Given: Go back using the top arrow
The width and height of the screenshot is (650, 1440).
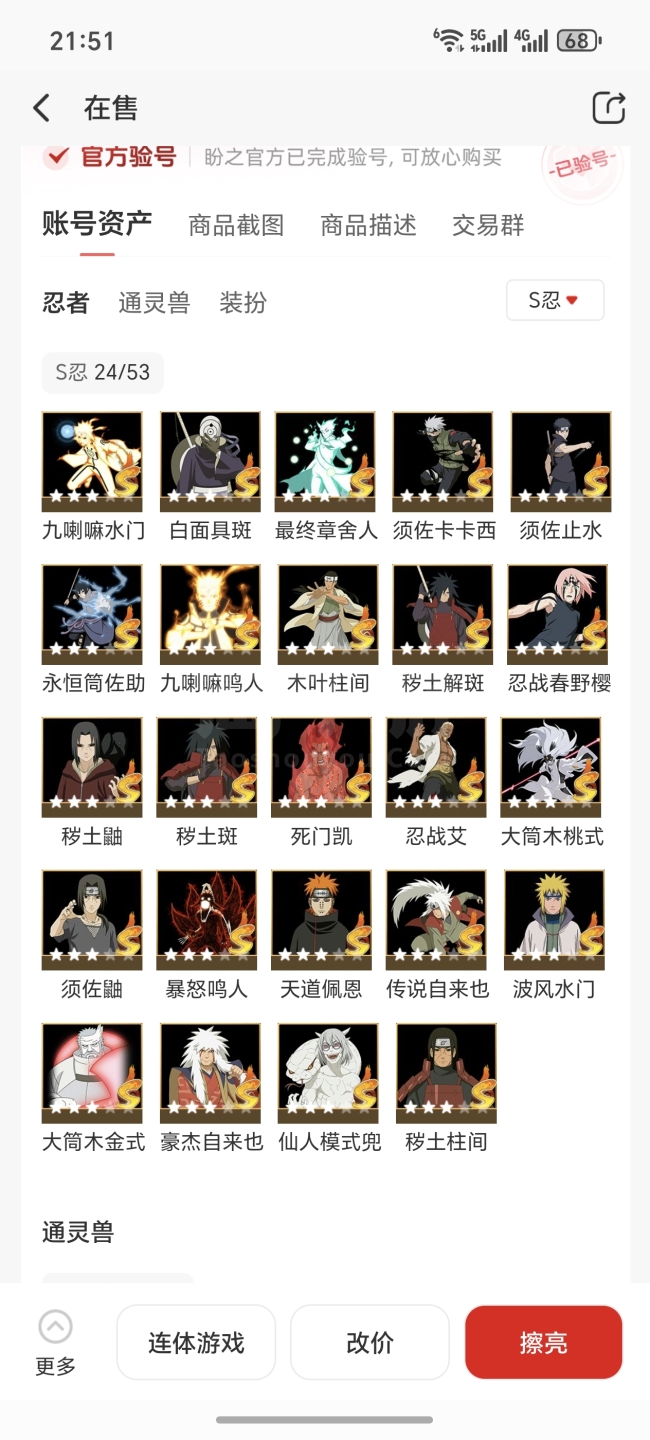Looking at the screenshot, I should [x=41, y=108].
